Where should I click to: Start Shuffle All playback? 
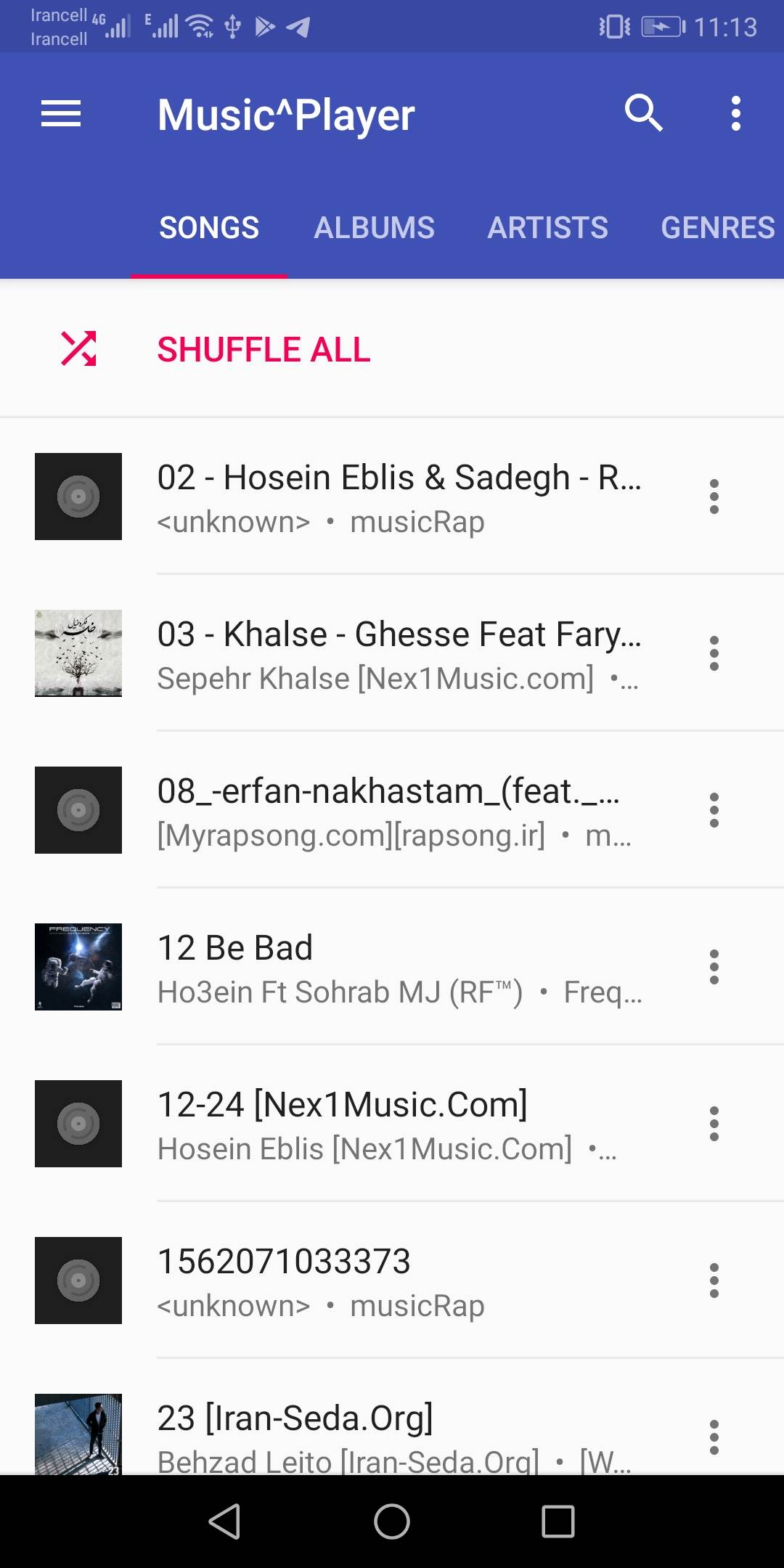392,348
